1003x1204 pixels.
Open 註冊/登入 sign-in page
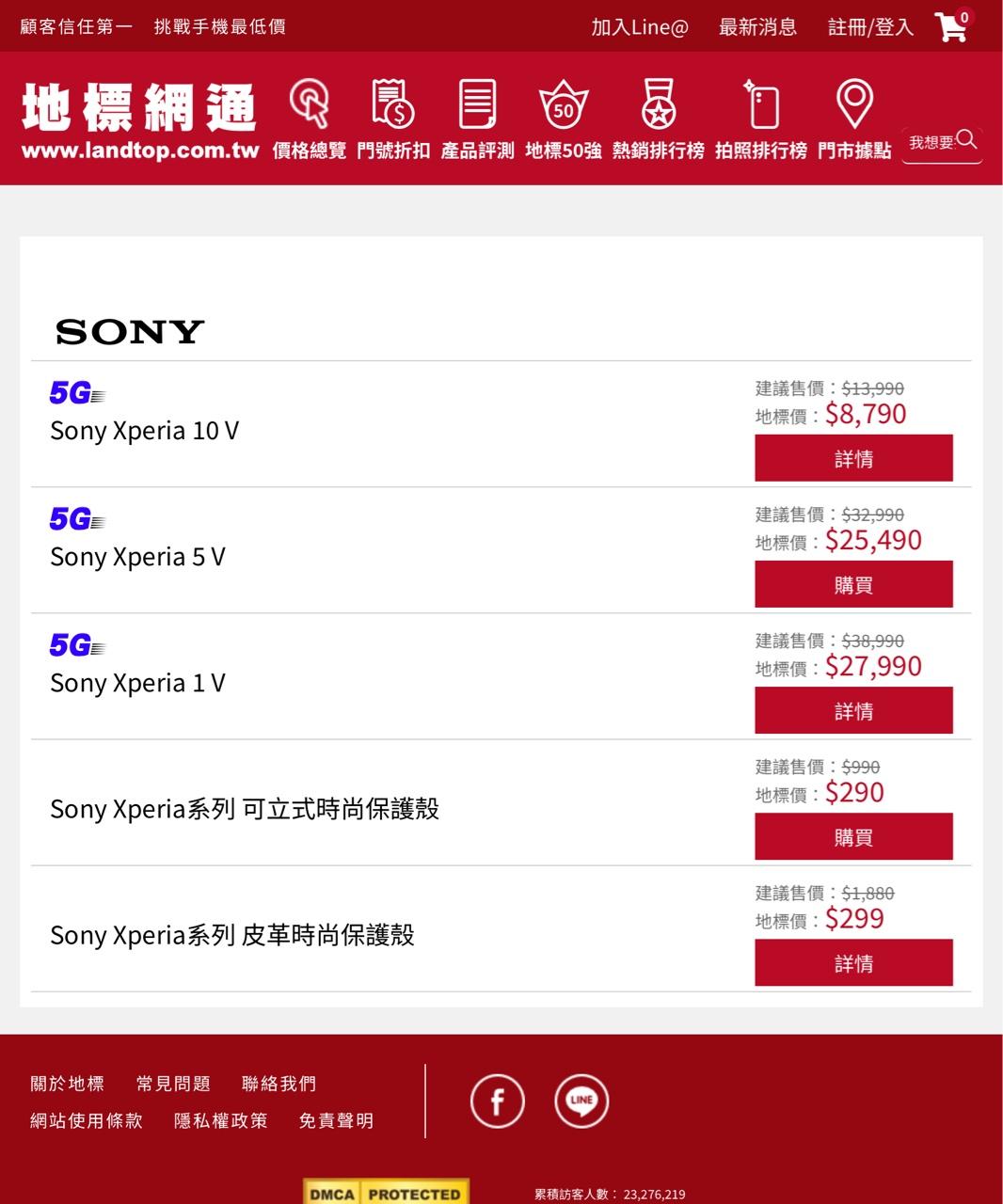click(x=870, y=27)
